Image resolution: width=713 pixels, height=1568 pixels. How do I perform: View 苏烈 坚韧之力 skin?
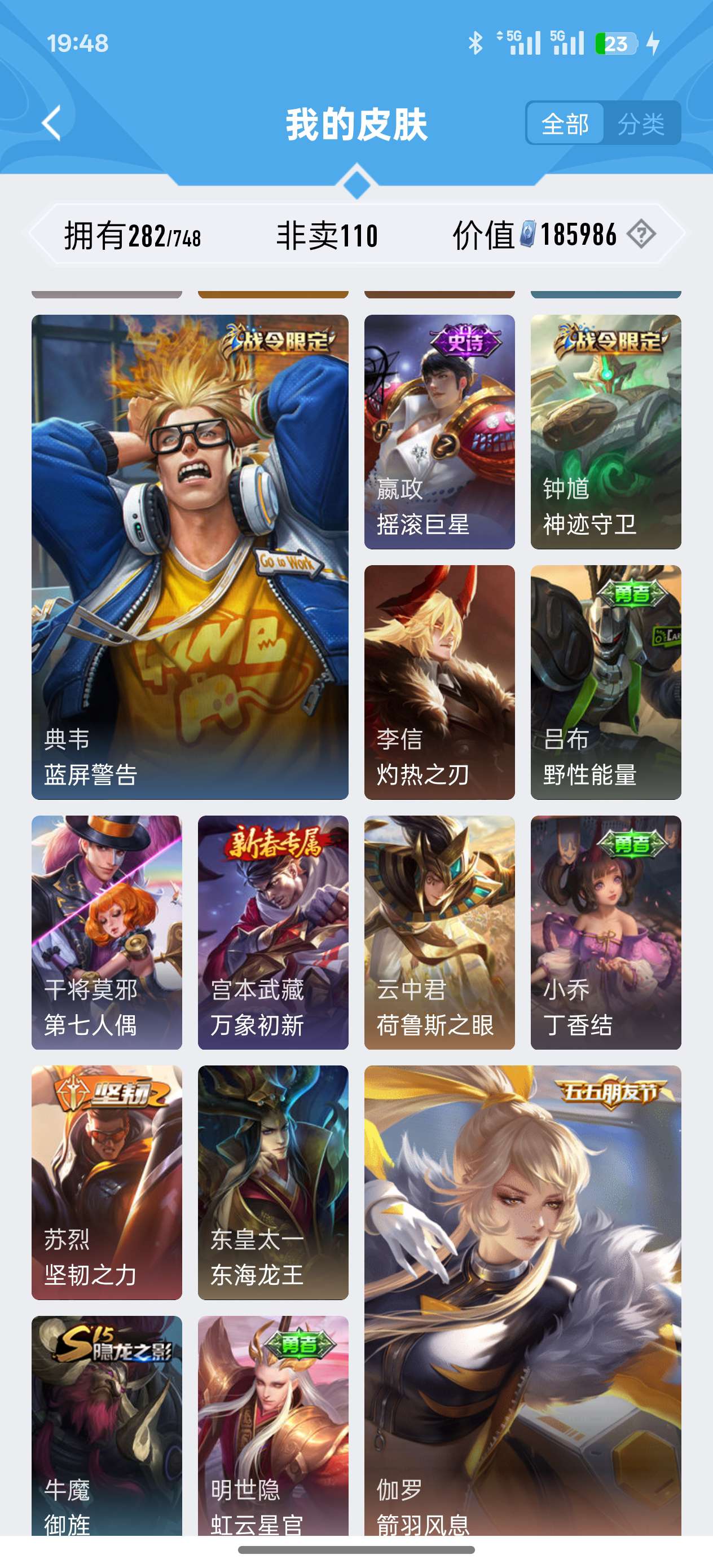107,1183
